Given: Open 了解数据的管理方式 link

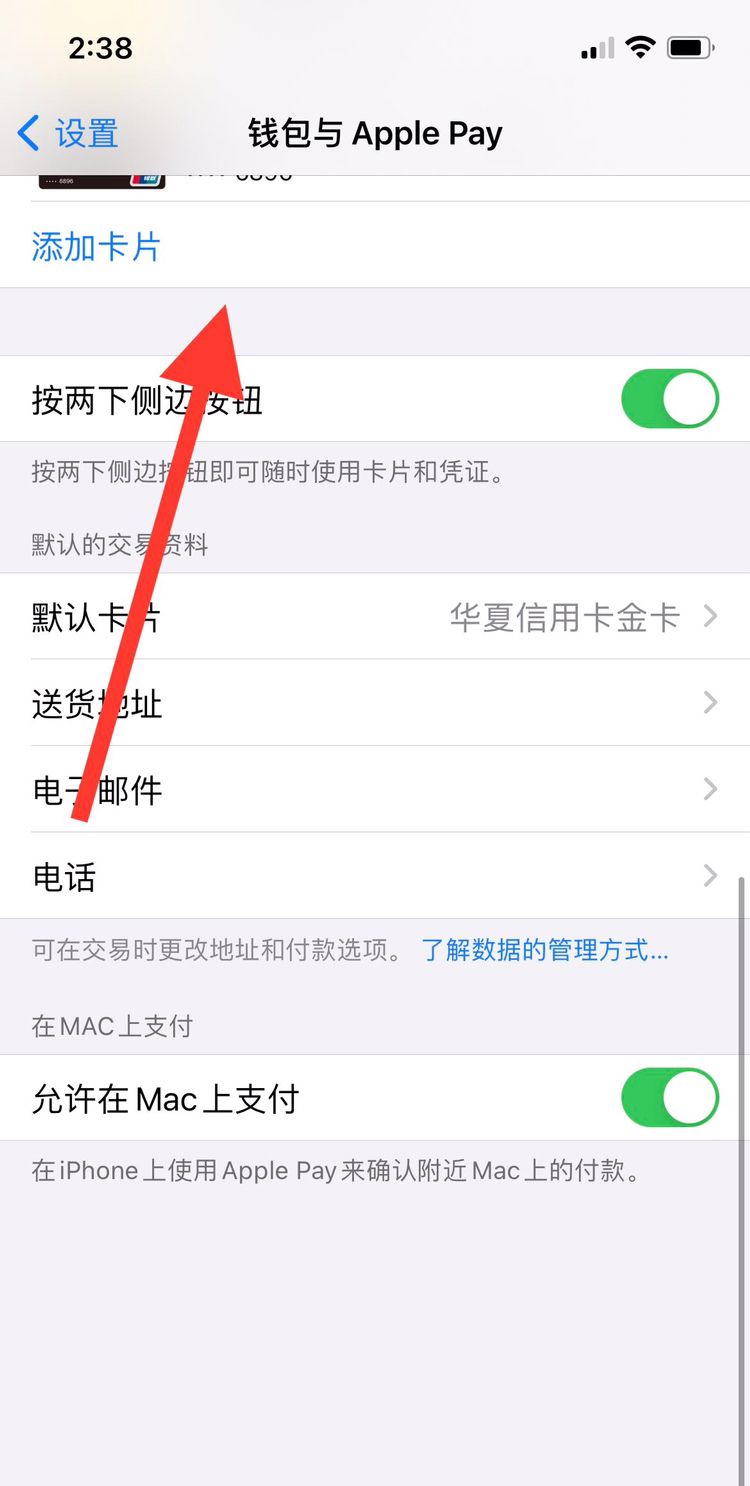Looking at the screenshot, I should coord(545,950).
